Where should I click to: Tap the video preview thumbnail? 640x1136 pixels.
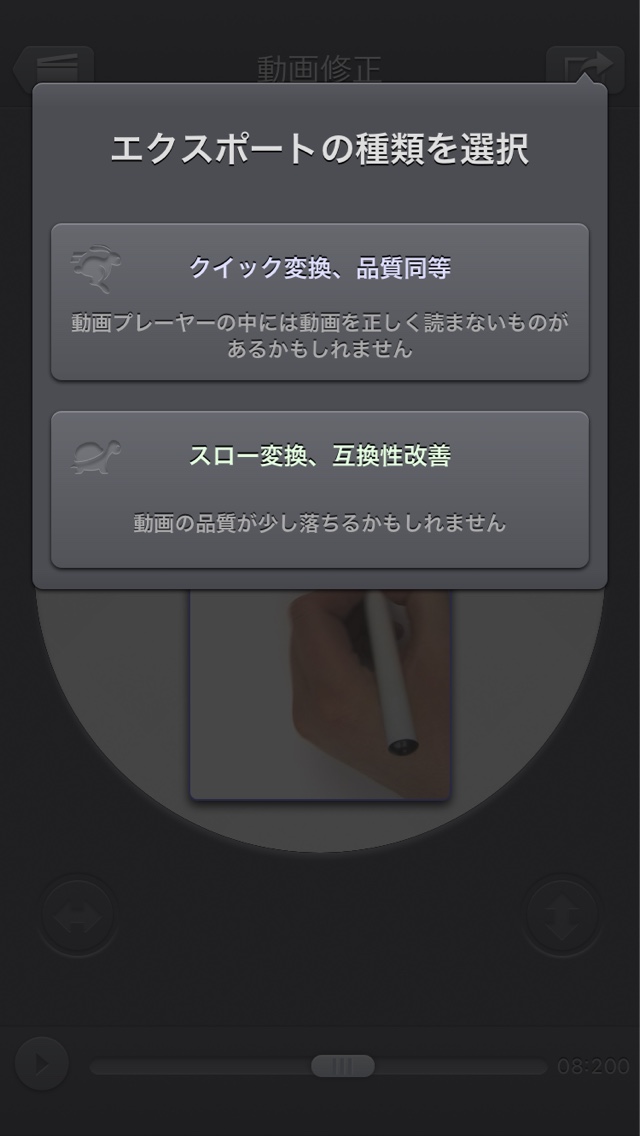320,694
